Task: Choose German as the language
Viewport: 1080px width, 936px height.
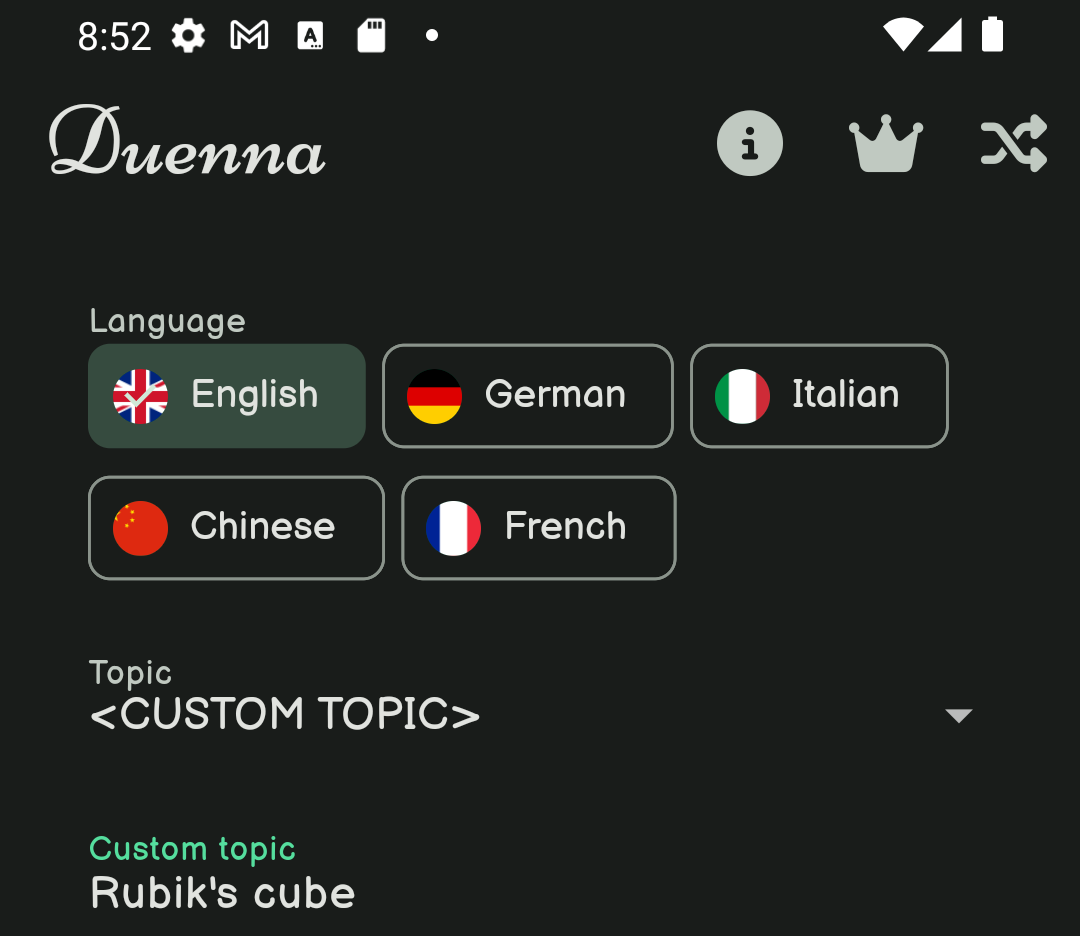Action: pos(528,396)
